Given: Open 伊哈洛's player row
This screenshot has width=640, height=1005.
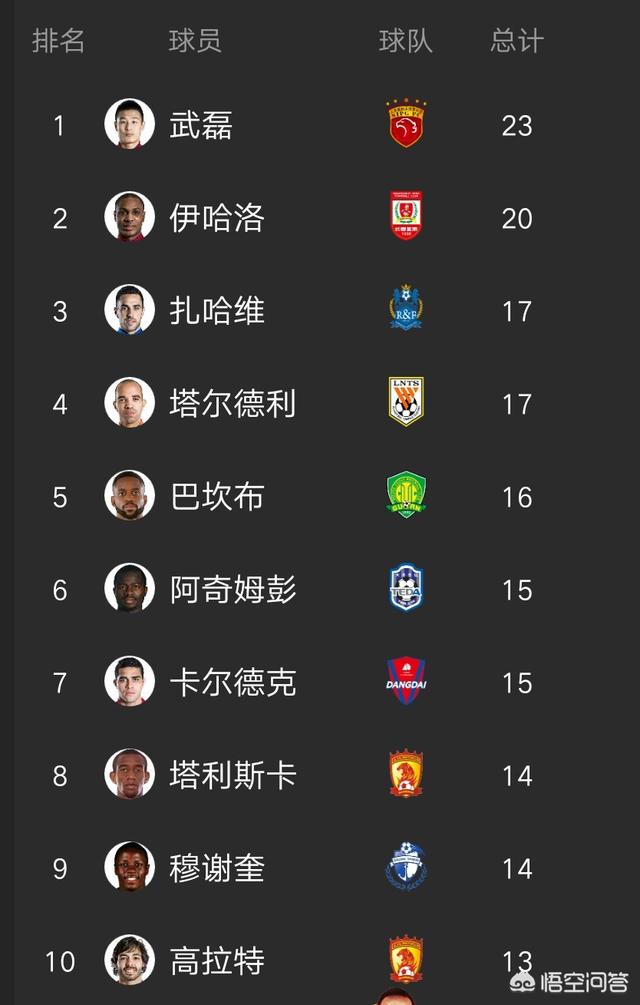Looking at the screenshot, I should pos(216,219).
